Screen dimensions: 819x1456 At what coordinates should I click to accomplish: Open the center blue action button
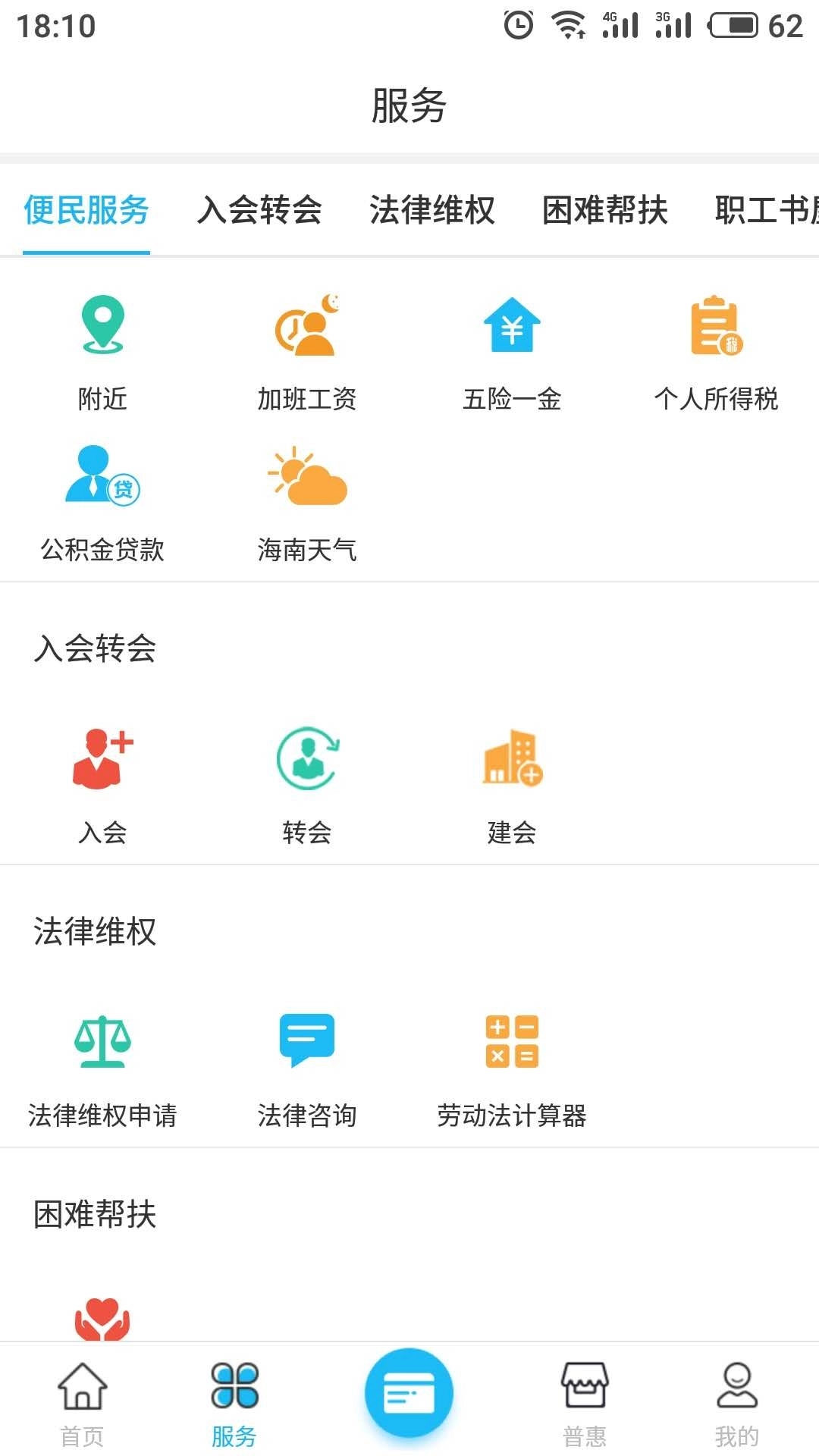pos(408,1395)
